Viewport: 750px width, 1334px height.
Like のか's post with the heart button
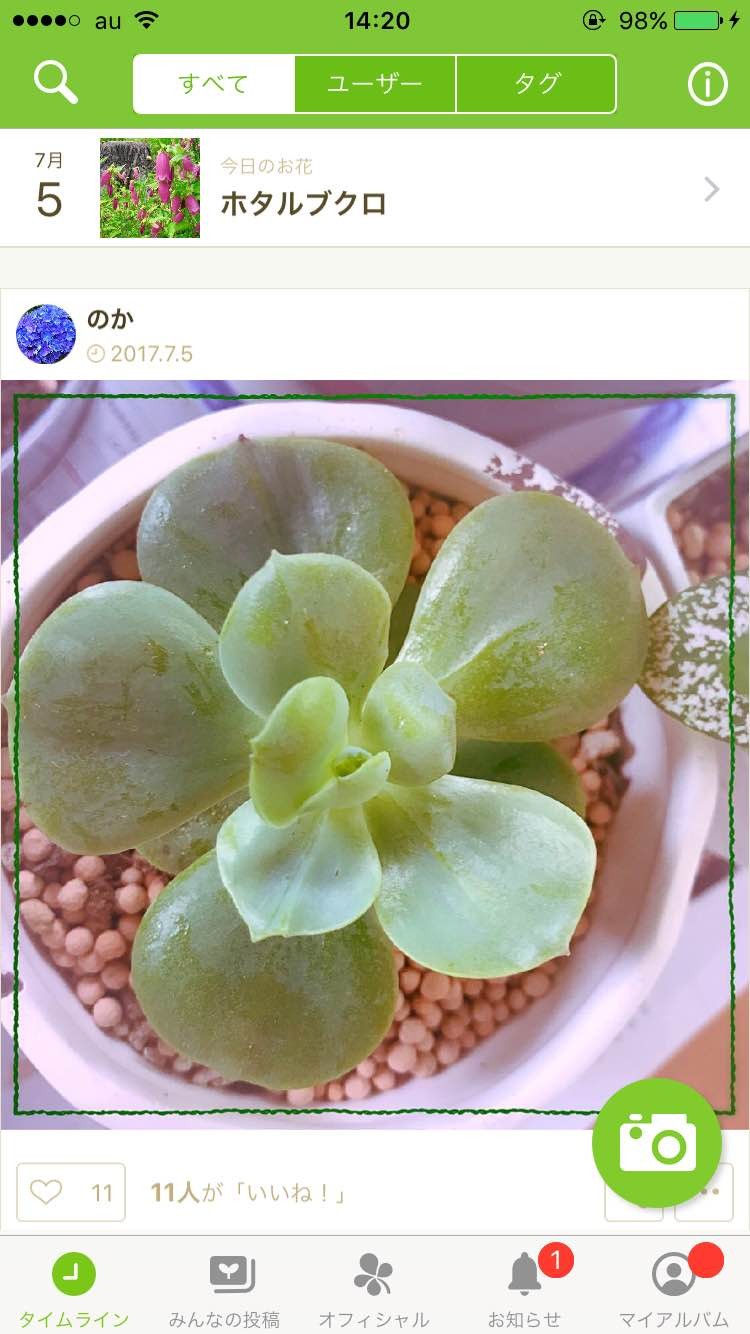pyautogui.click(x=71, y=1192)
